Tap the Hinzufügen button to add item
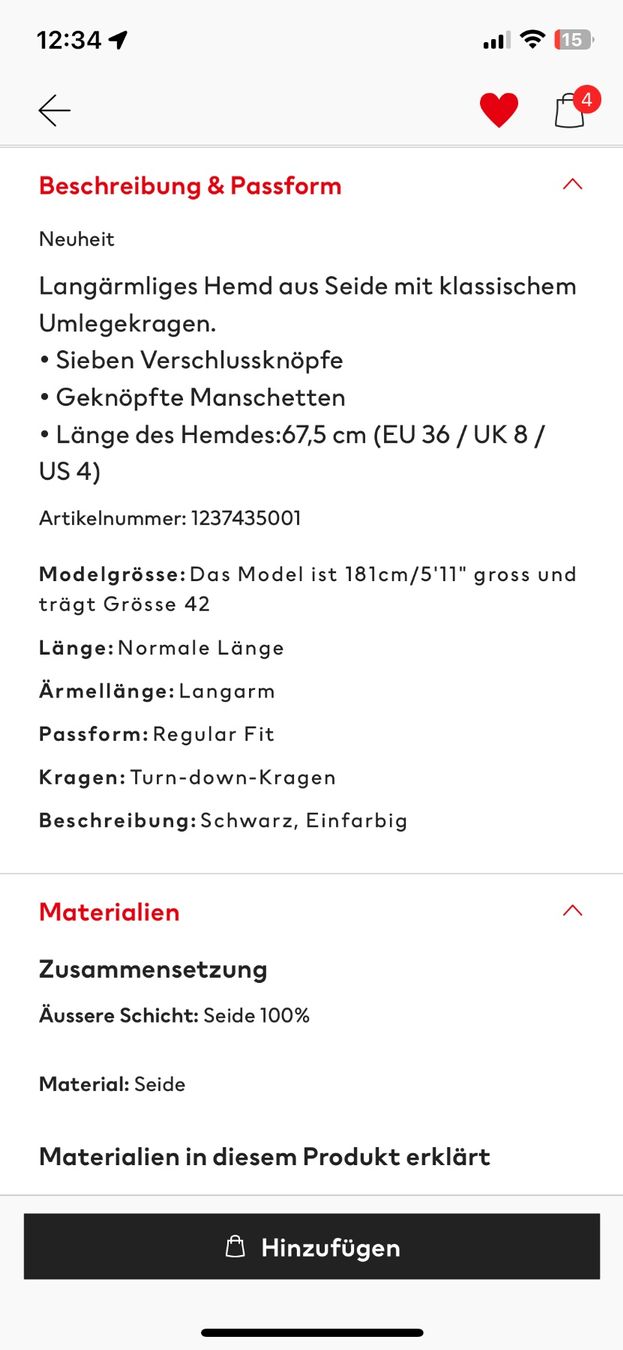 312,1246
